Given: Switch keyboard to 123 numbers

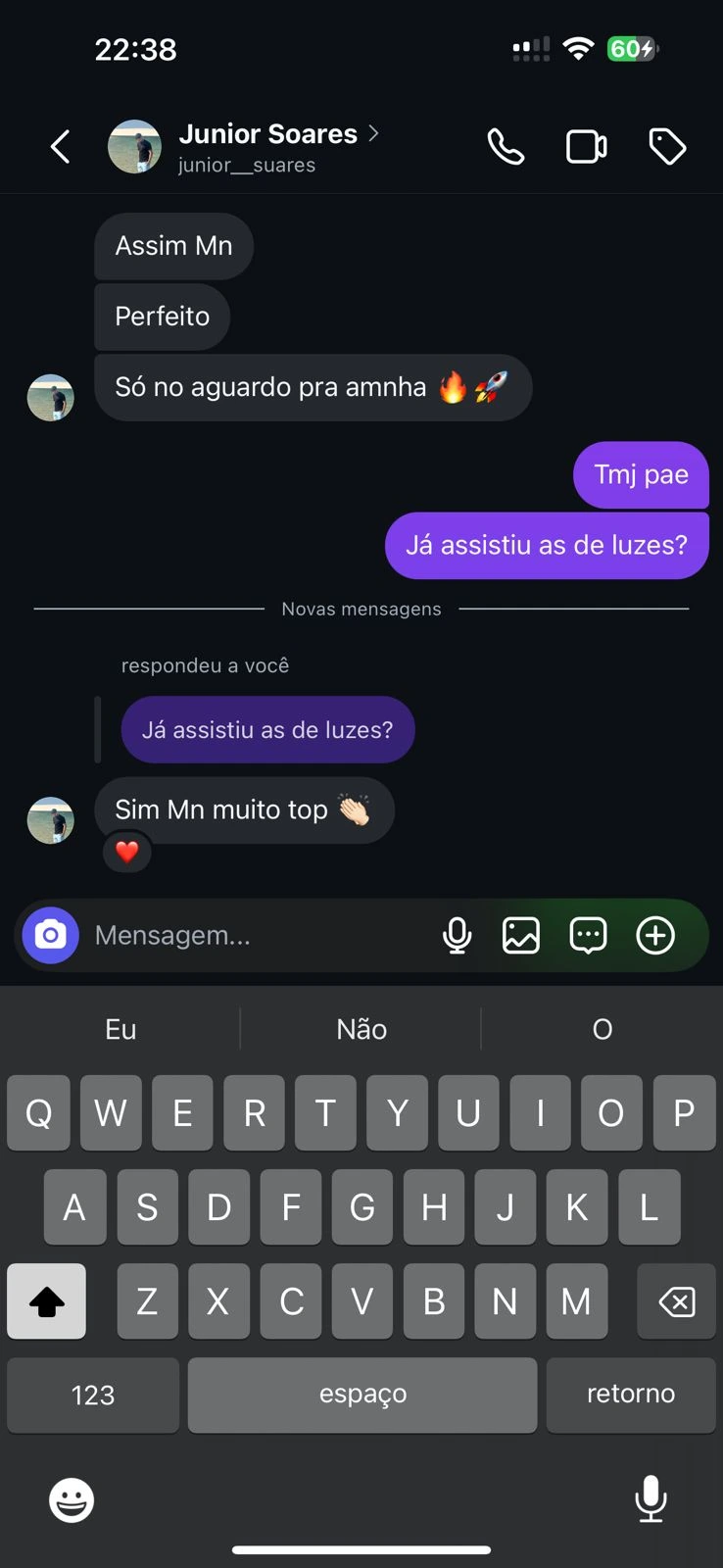Looking at the screenshot, I should pyautogui.click(x=93, y=1395).
